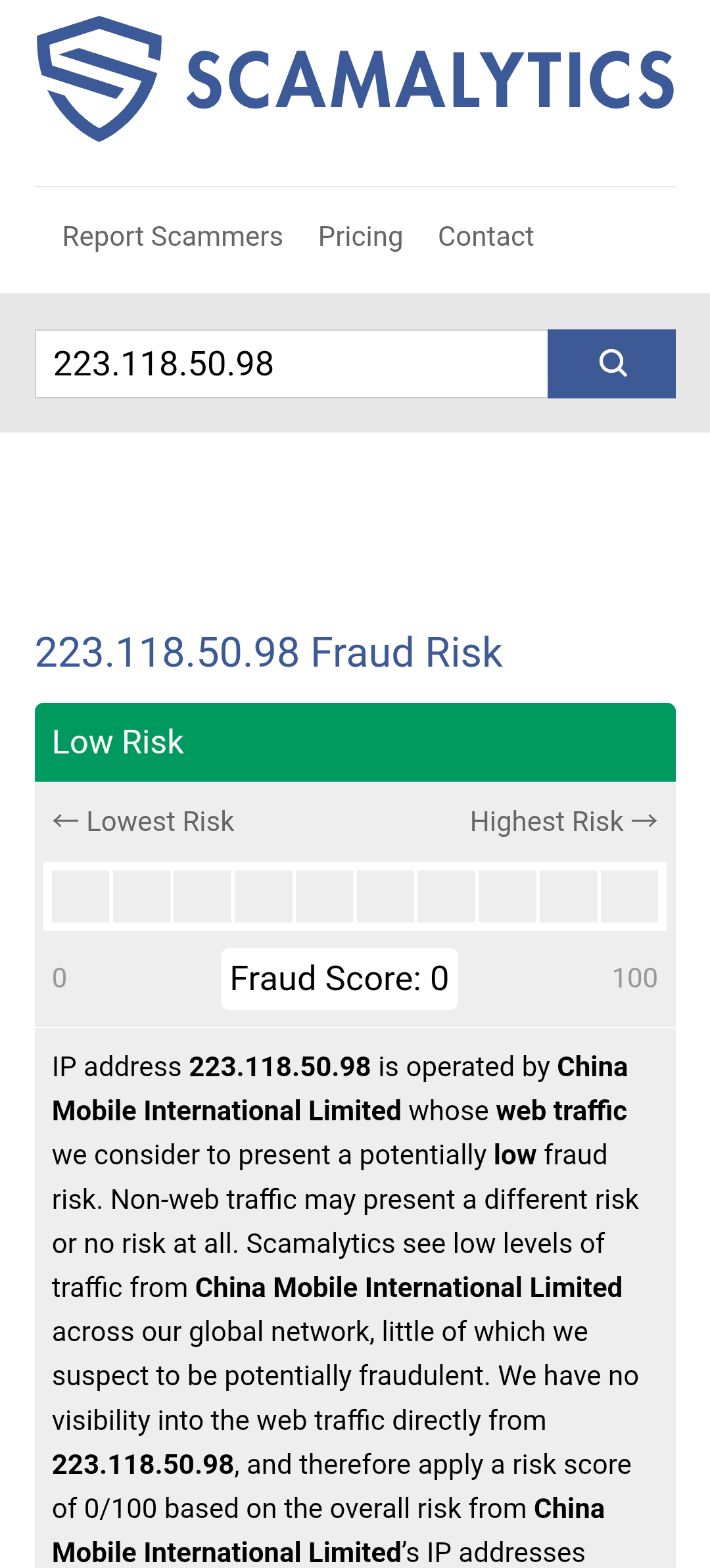Click the Scamalytics shield logo icon
The width and height of the screenshot is (710, 1568).
tap(99, 78)
